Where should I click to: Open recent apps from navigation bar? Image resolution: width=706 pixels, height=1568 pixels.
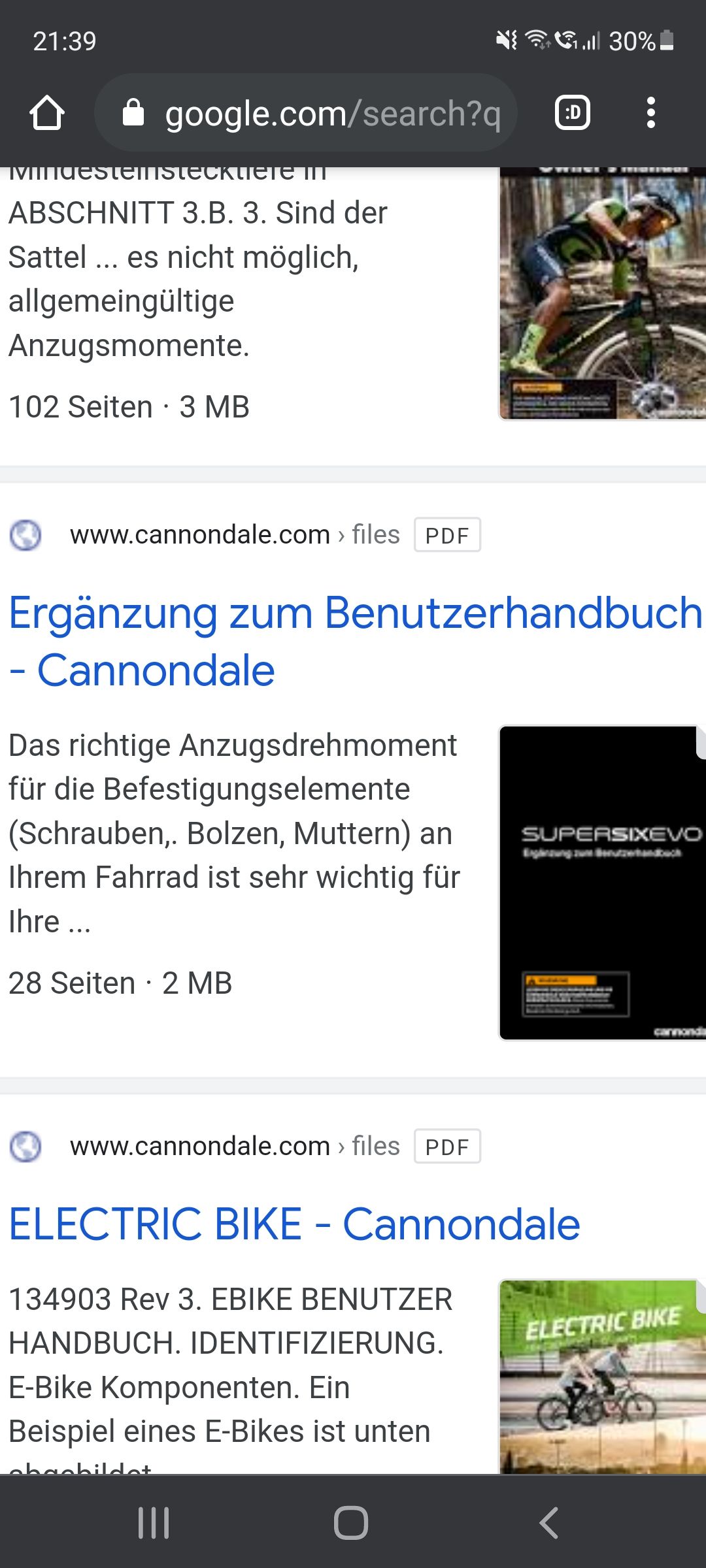(x=154, y=1523)
